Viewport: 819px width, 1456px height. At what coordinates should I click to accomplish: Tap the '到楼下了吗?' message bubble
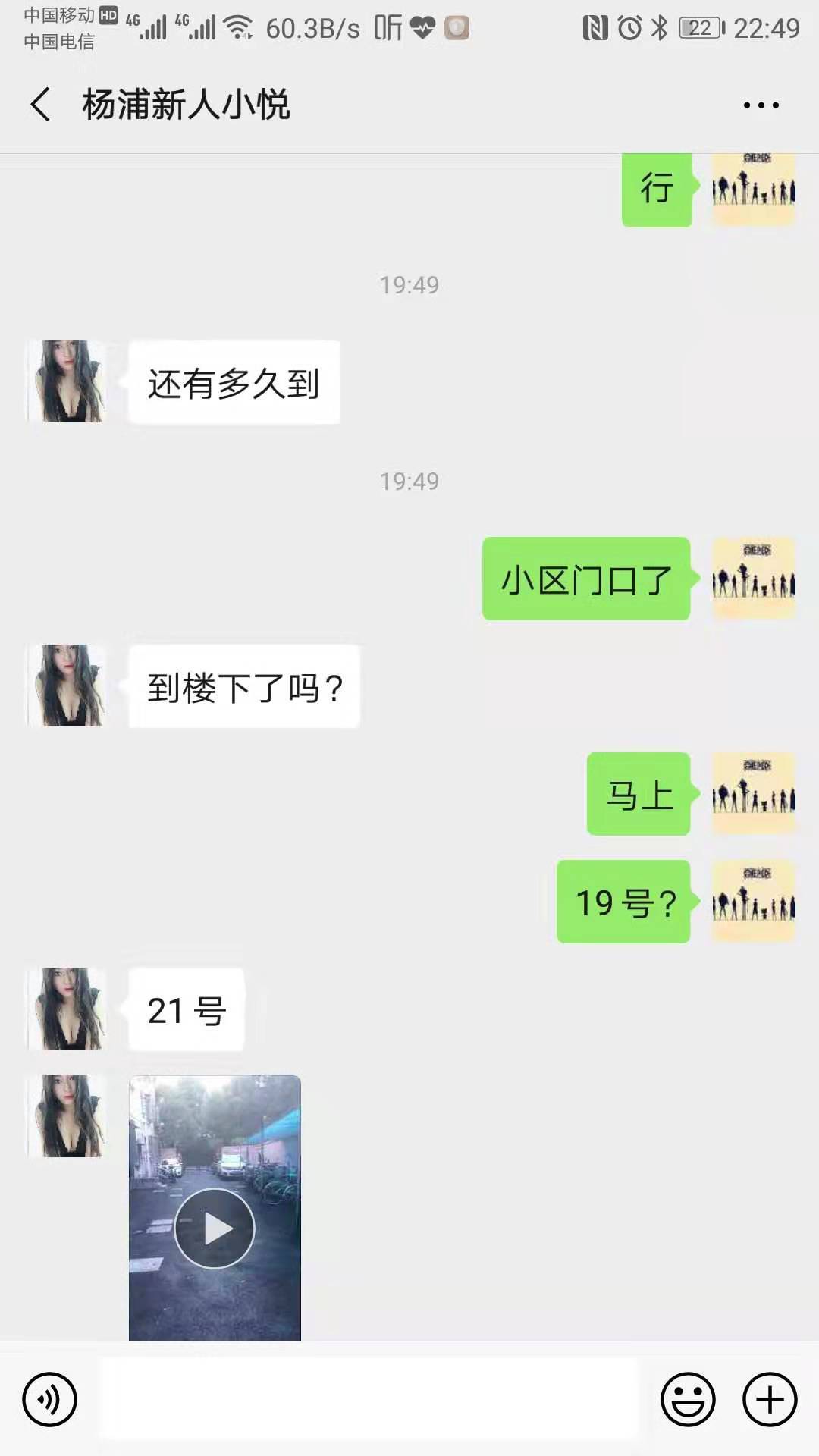tap(244, 686)
